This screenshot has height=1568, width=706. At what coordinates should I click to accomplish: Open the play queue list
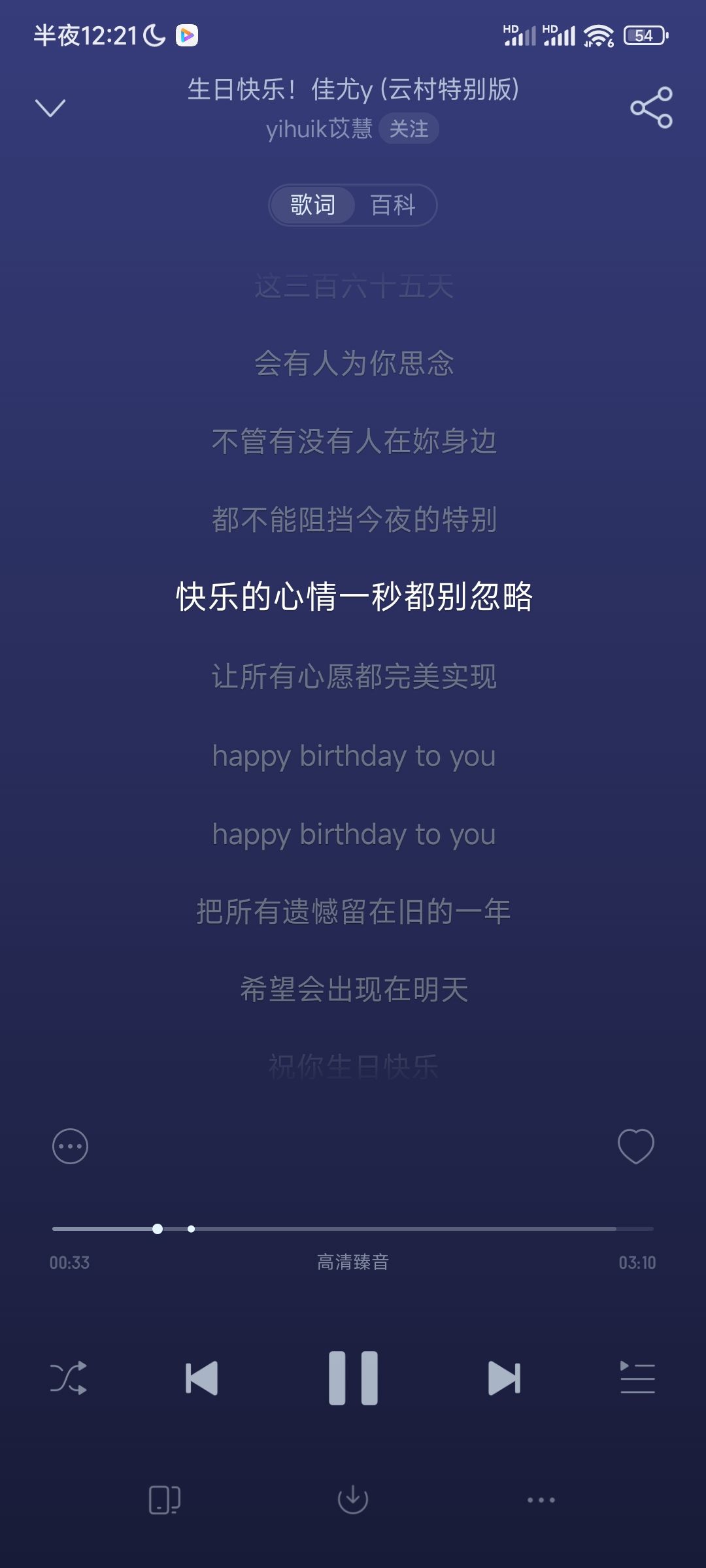click(637, 1378)
